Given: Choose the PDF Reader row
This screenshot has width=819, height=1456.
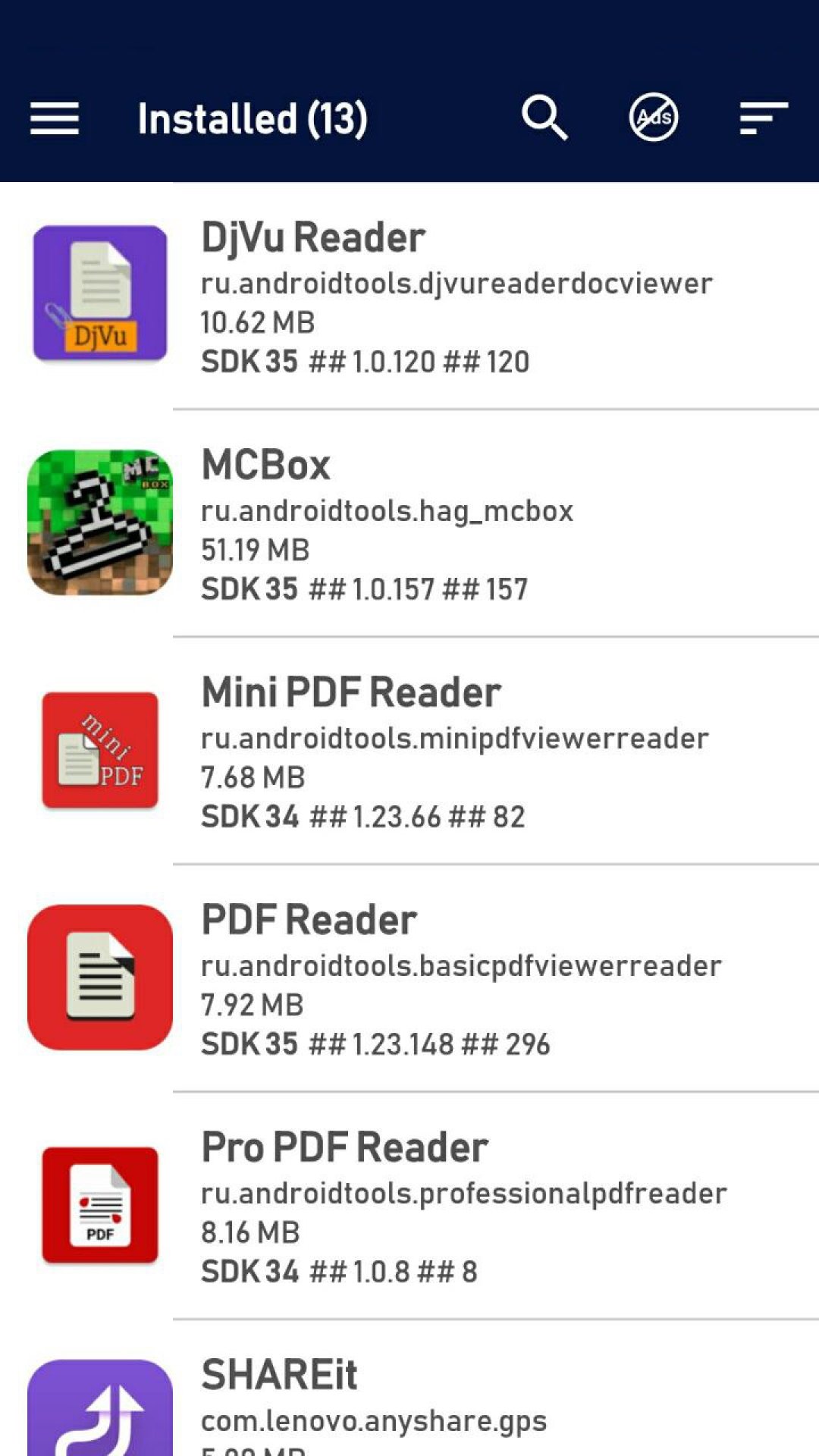Looking at the screenshot, I should click(x=409, y=978).
